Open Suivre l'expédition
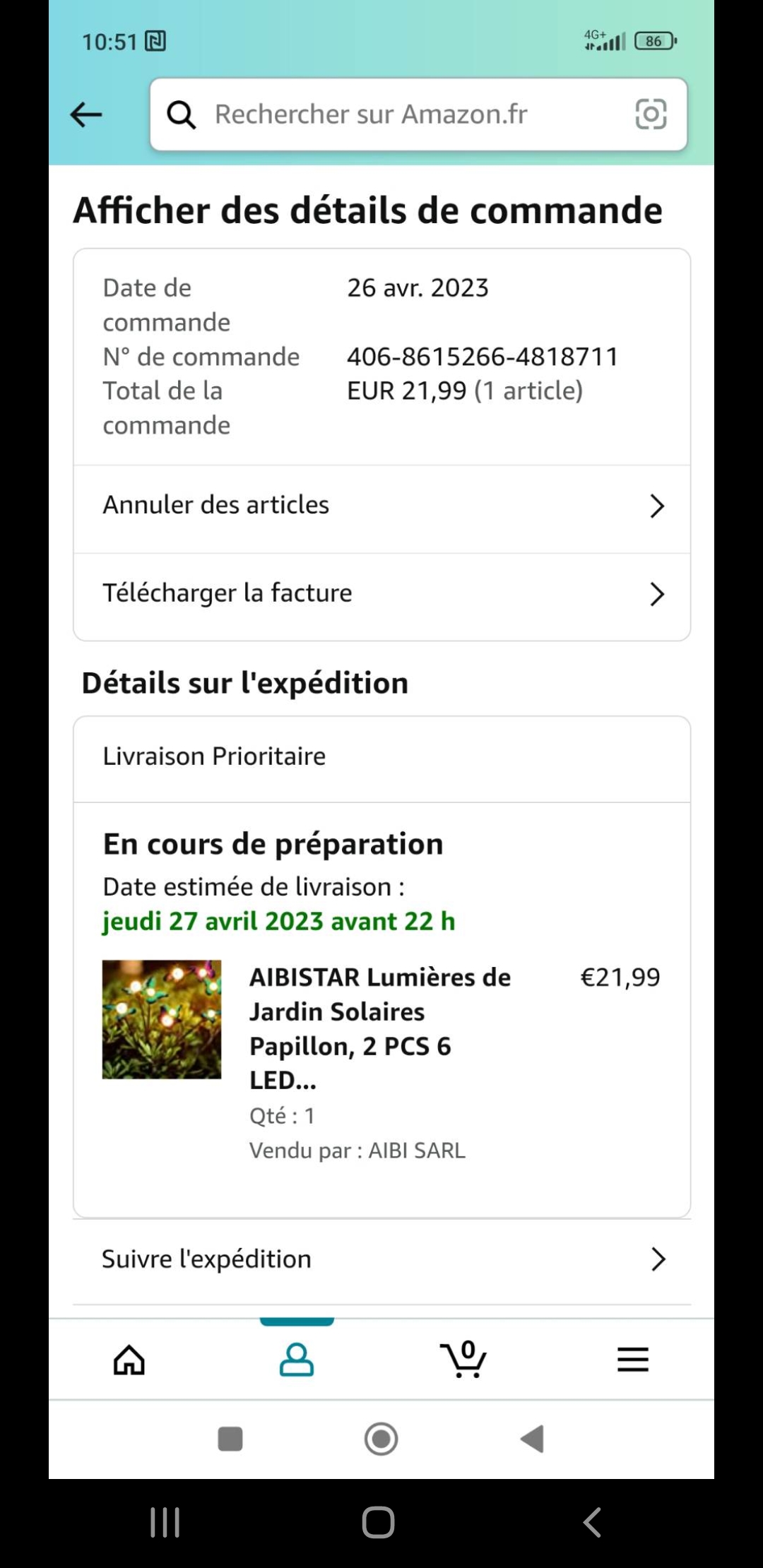763x1568 pixels. click(381, 1259)
